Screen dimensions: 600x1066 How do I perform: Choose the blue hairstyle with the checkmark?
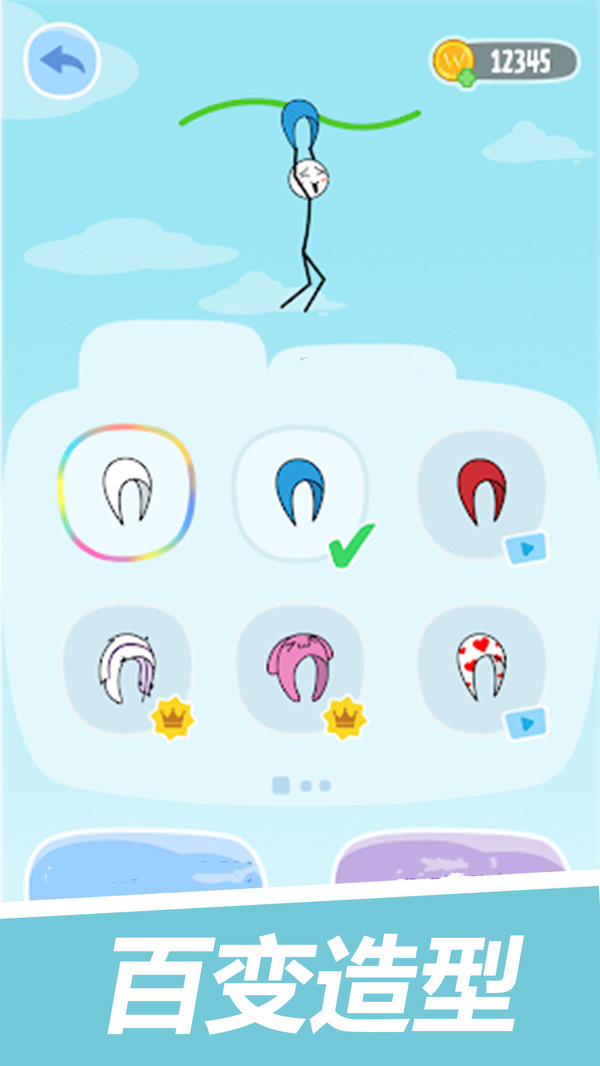pos(300,492)
